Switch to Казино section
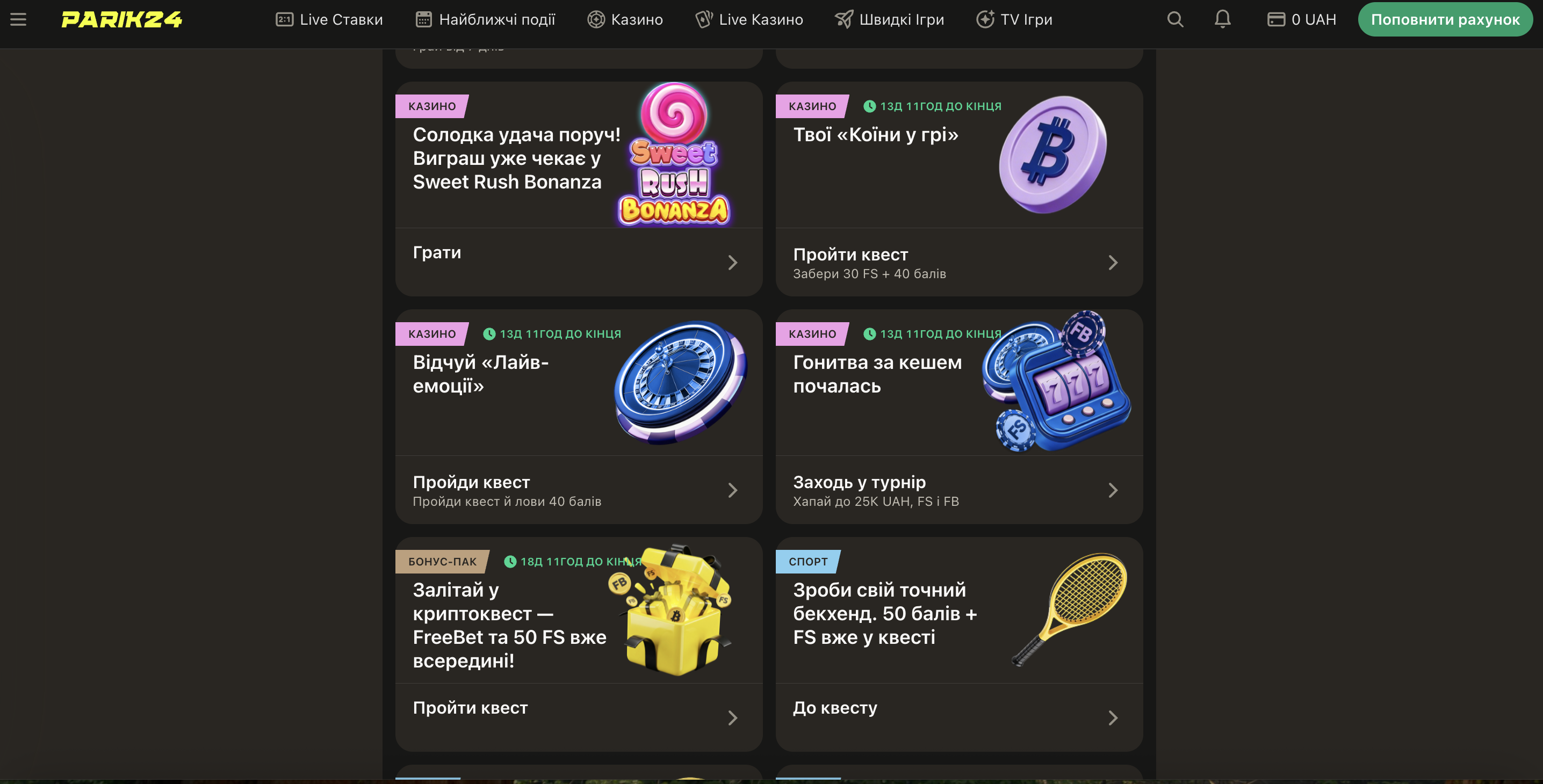 (x=625, y=20)
